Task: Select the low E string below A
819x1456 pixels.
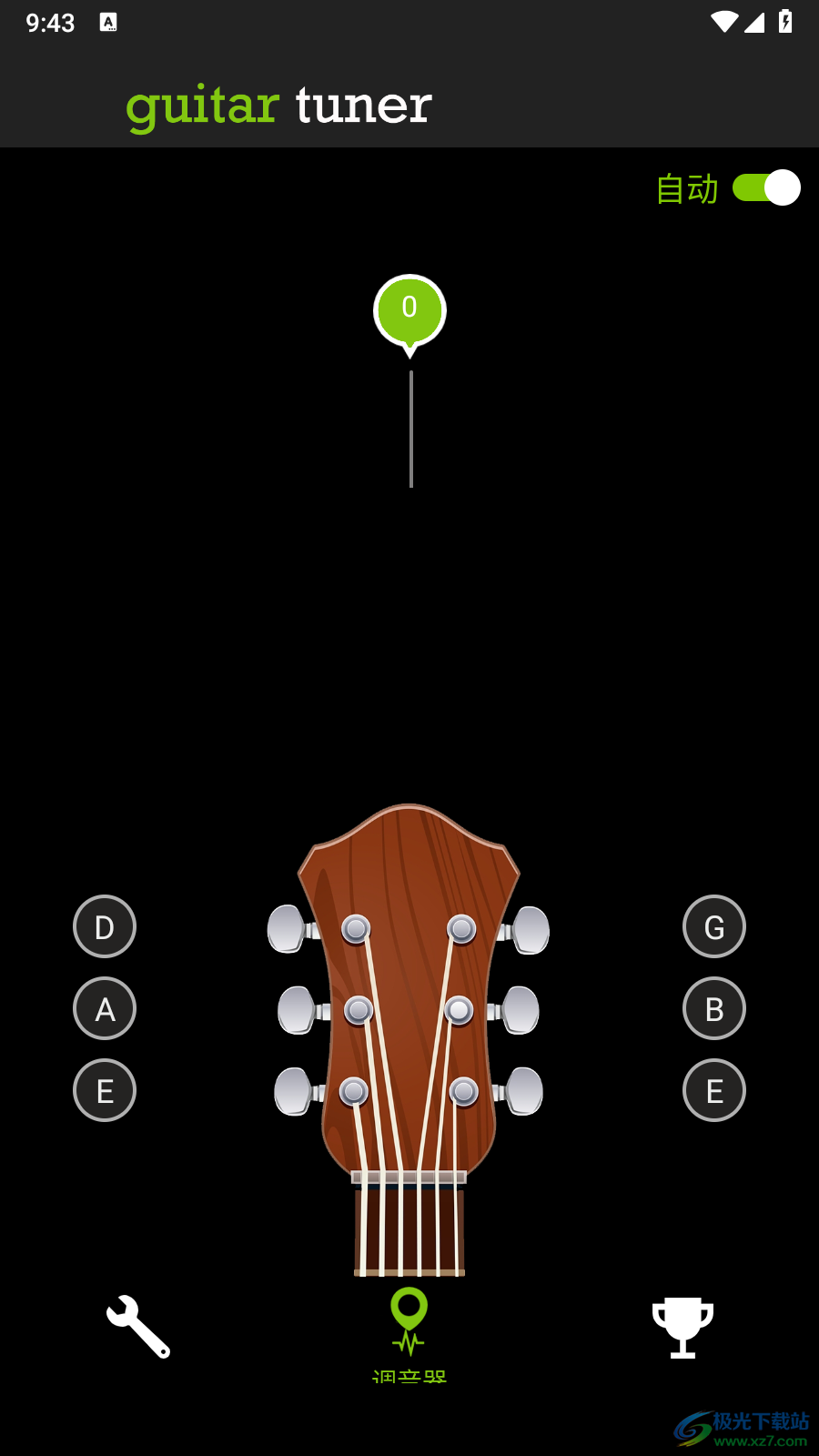Action: (105, 1090)
